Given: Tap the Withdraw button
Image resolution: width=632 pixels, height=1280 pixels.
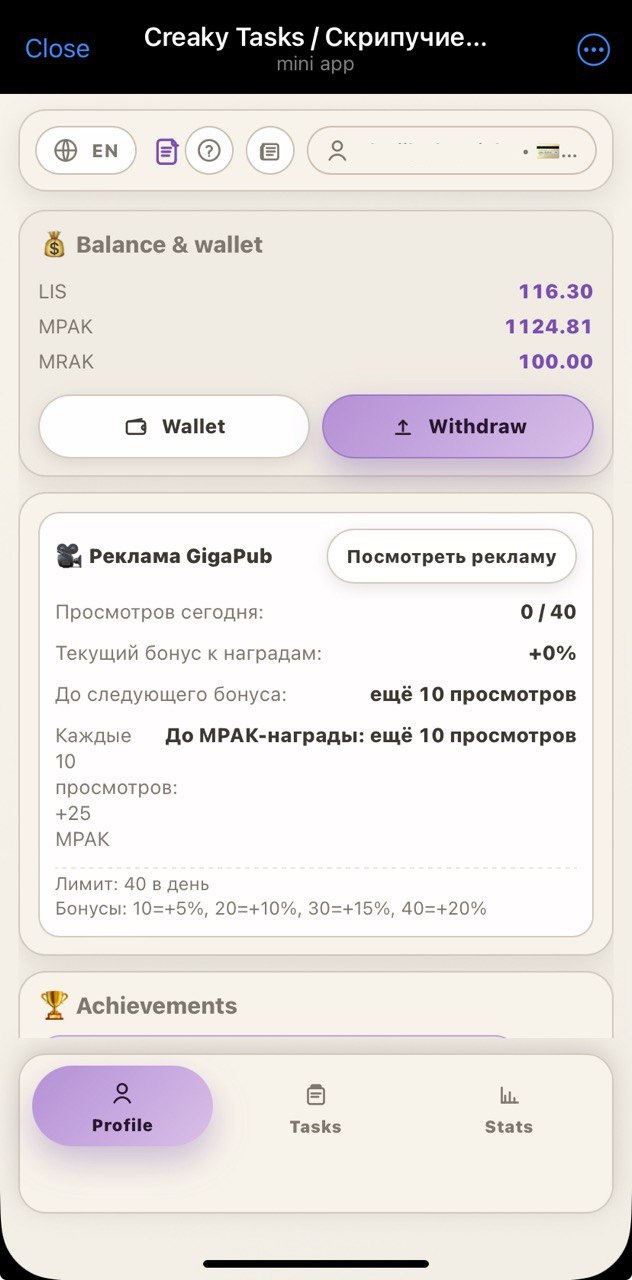Looking at the screenshot, I should point(457,426).
